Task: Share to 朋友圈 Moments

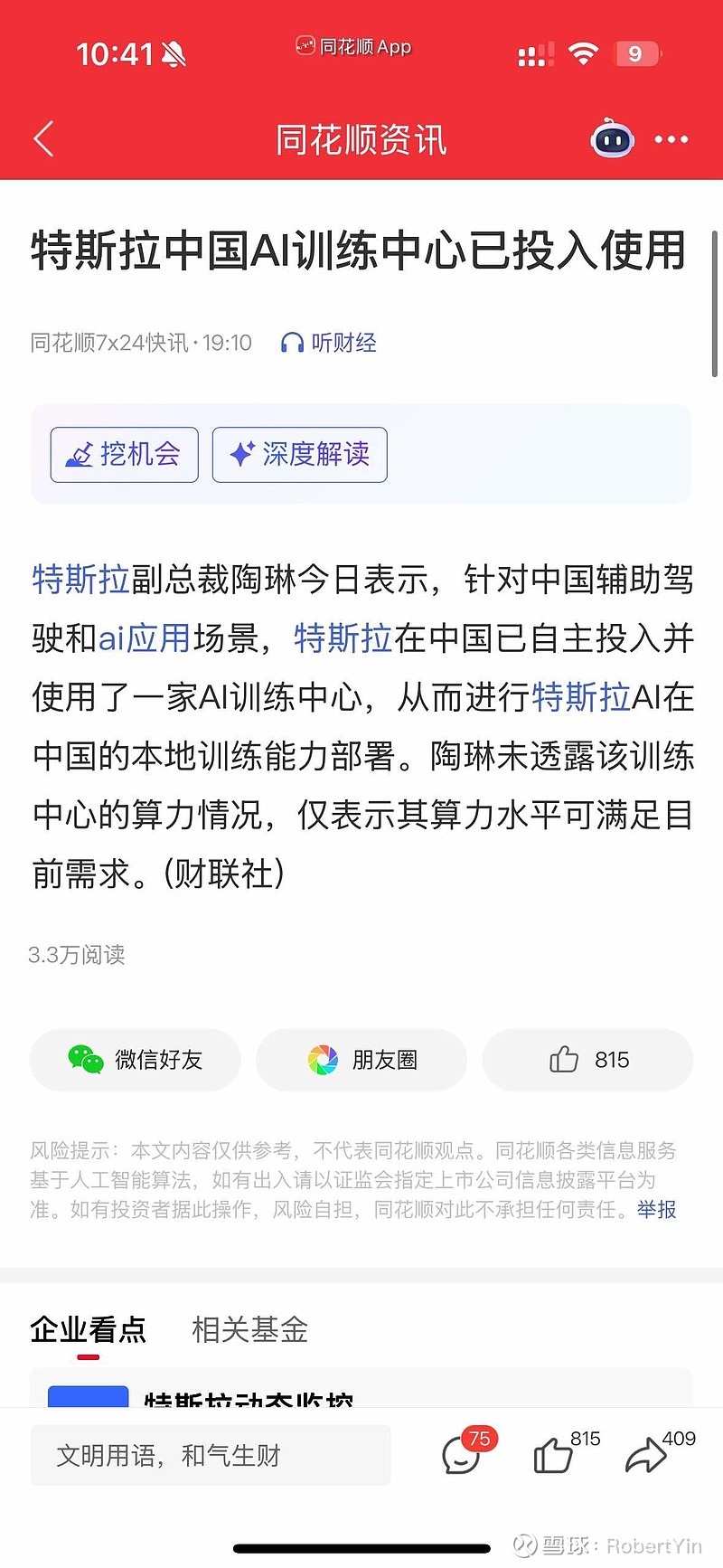Action: 318,1059
